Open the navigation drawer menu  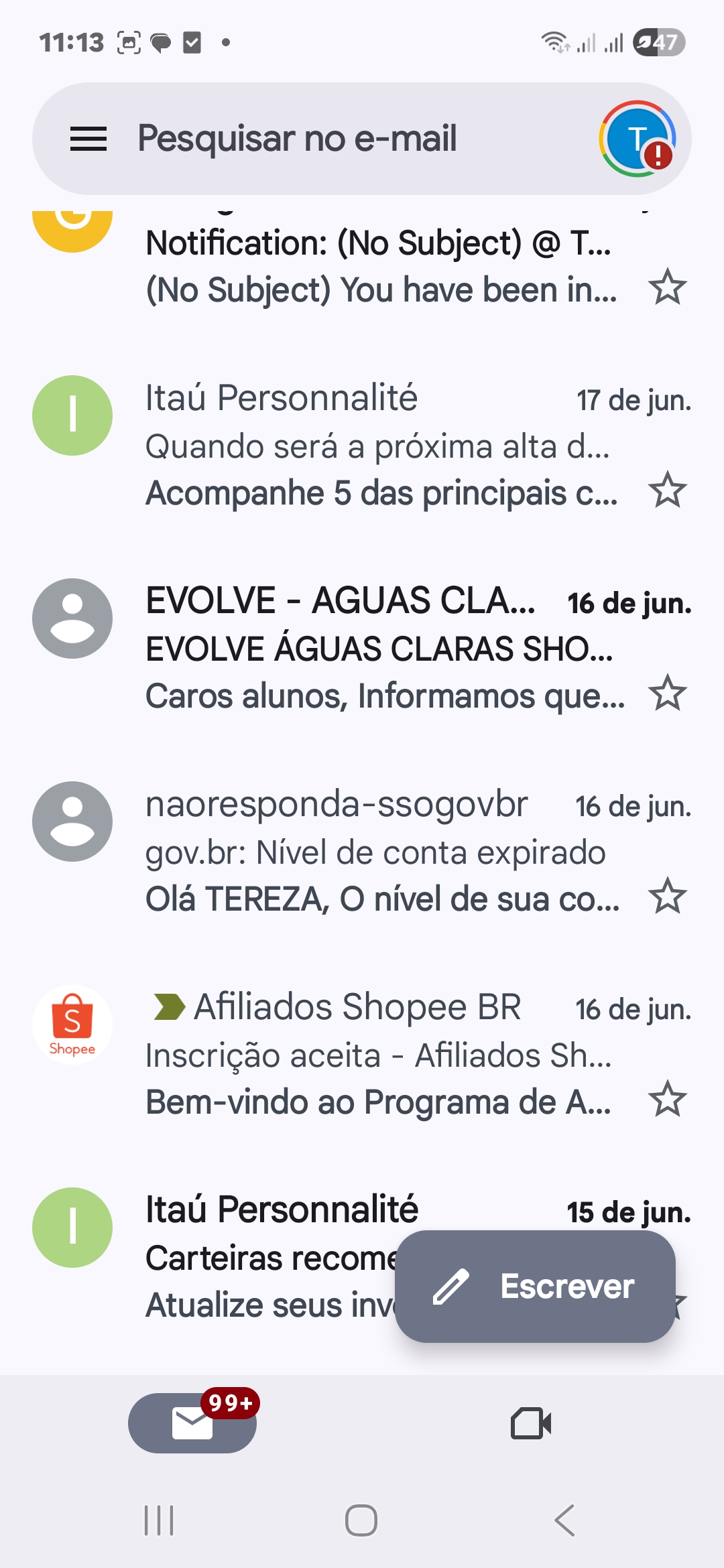(88, 139)
